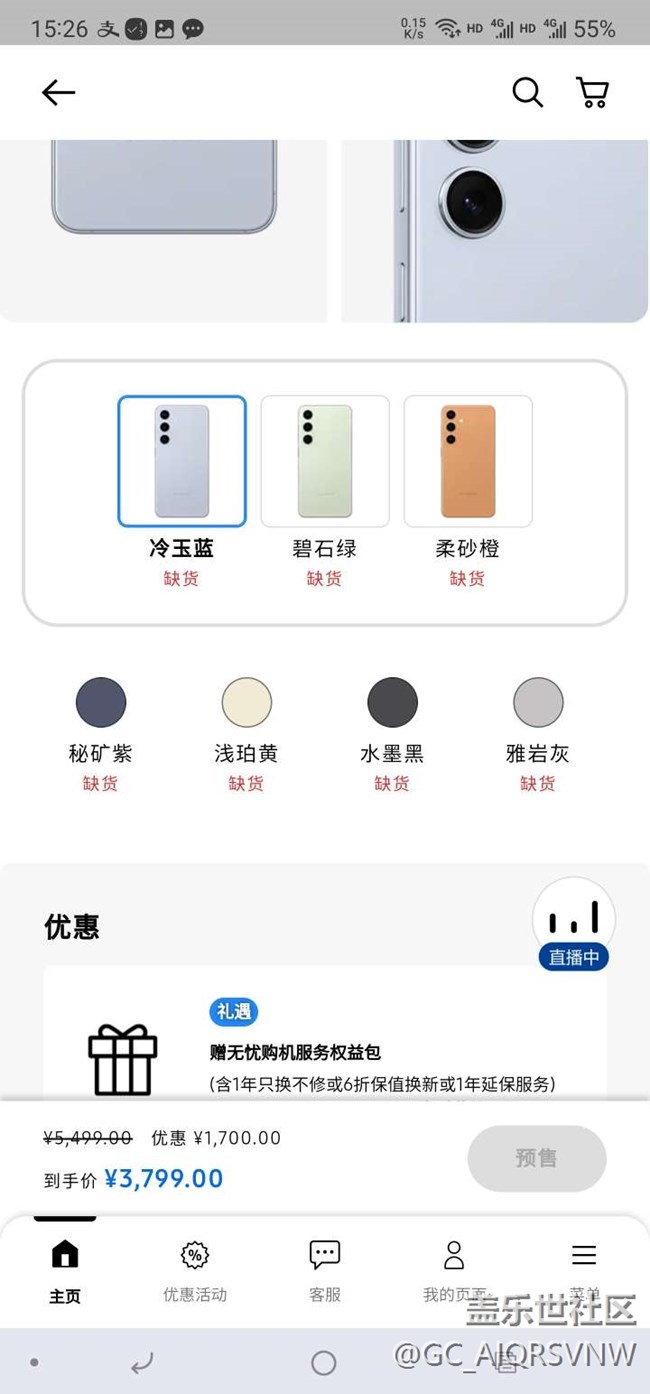Open the search icon
Image resolution: width=650 pixels, height=1394 pixels.
[527, 93]
